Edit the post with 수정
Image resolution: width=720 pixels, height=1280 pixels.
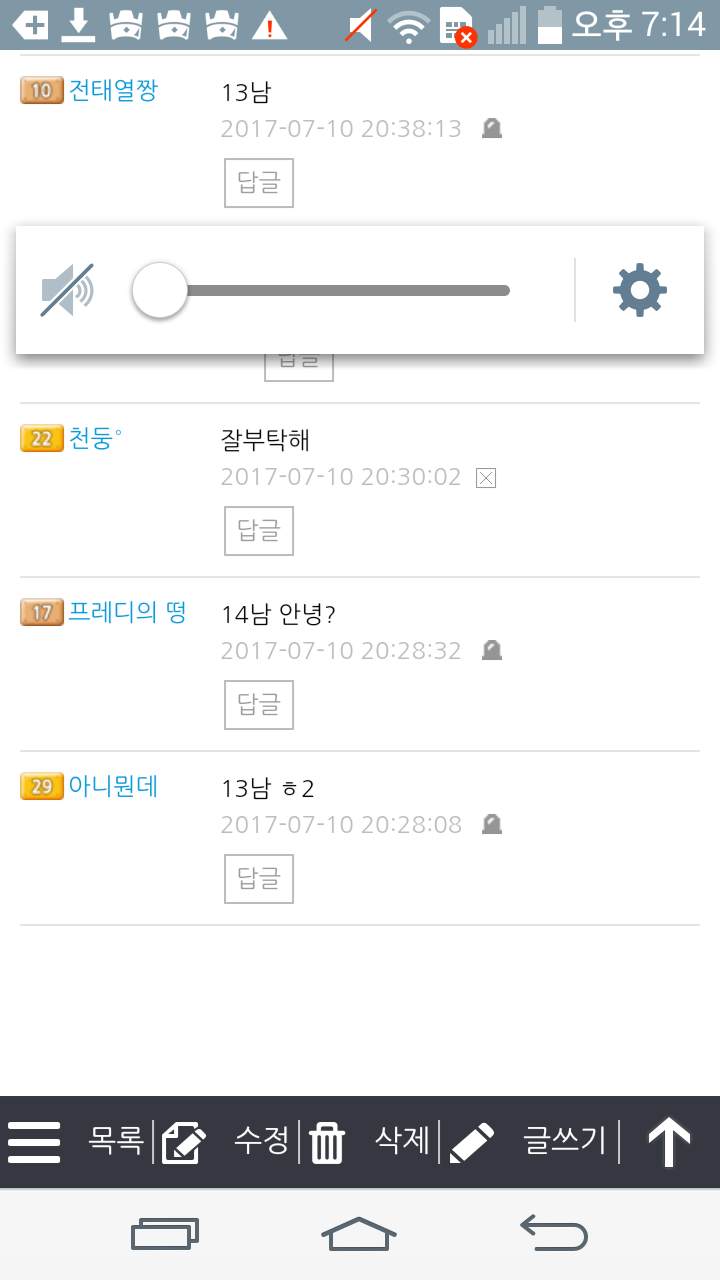pyautogui.click(x=226, y=1142)
